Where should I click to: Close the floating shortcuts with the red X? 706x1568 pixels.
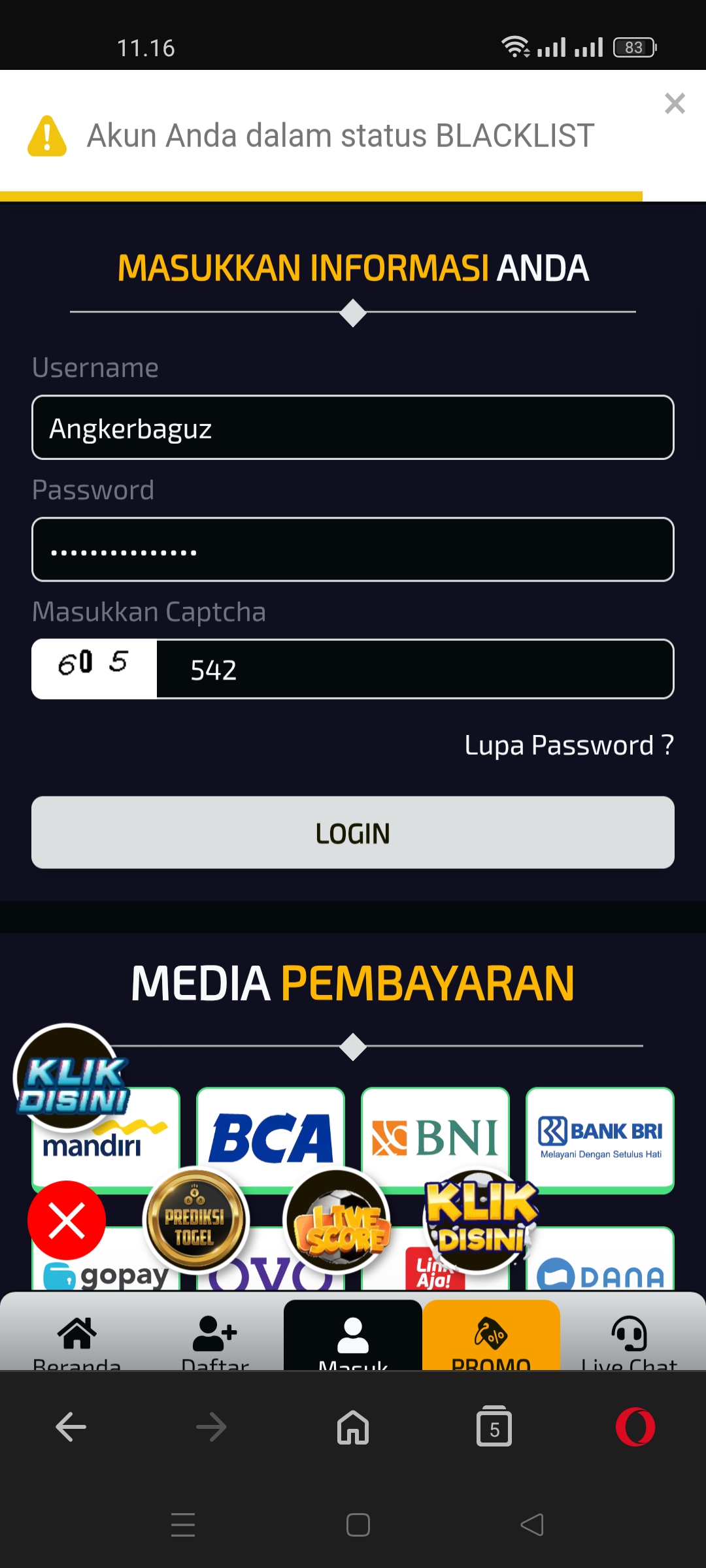click(67, 1220)
